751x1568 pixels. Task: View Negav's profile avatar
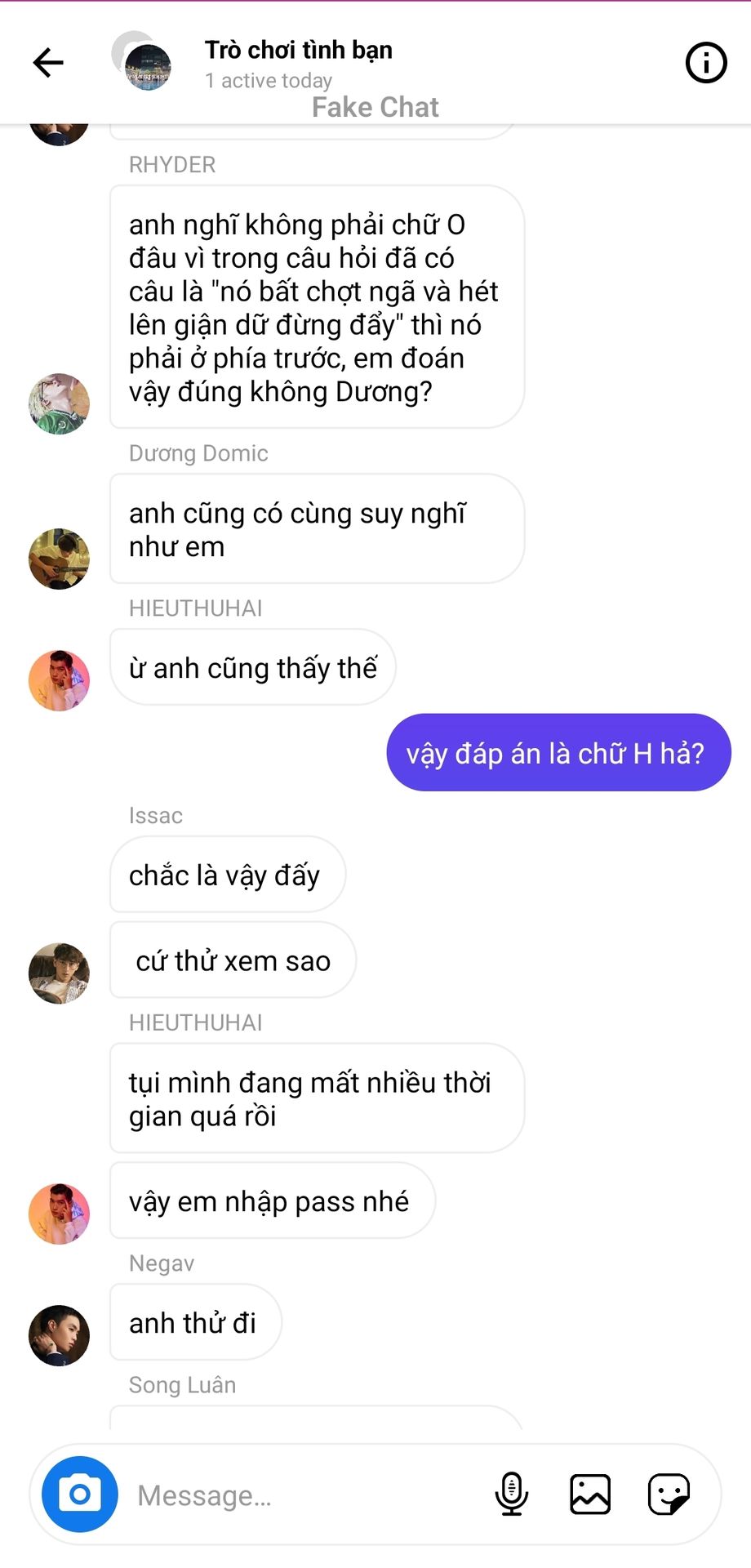tap(59, 1335)
